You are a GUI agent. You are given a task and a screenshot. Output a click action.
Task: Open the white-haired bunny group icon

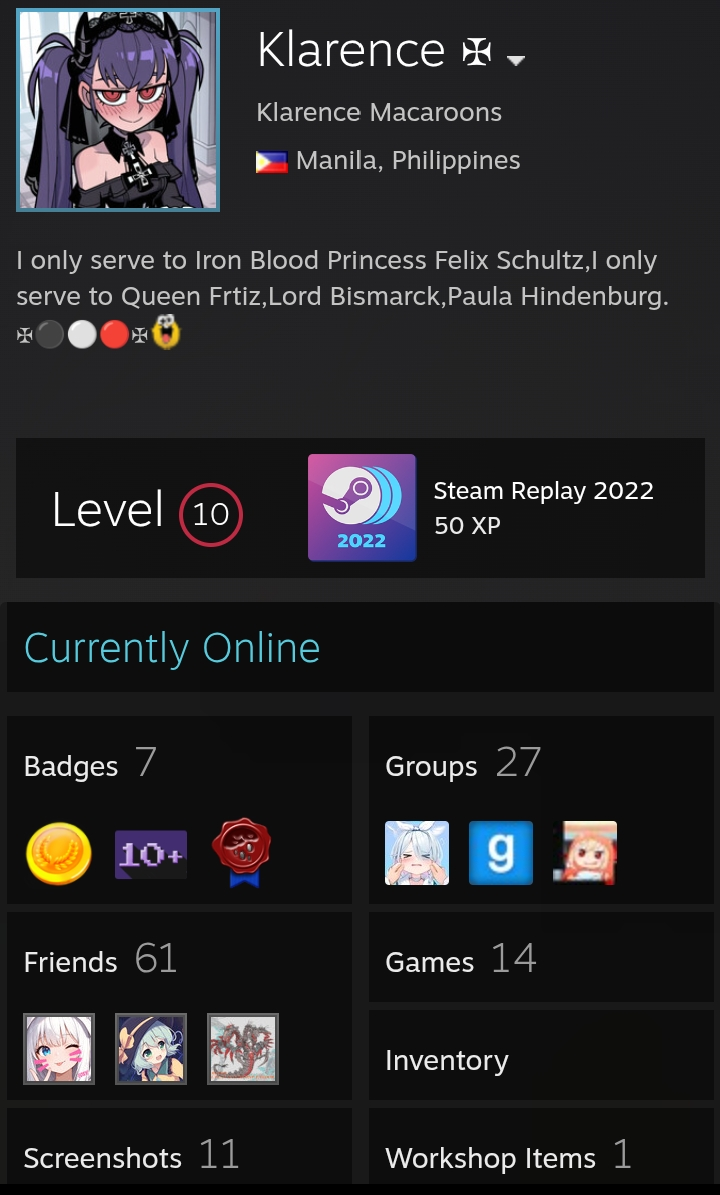[417, 853]
